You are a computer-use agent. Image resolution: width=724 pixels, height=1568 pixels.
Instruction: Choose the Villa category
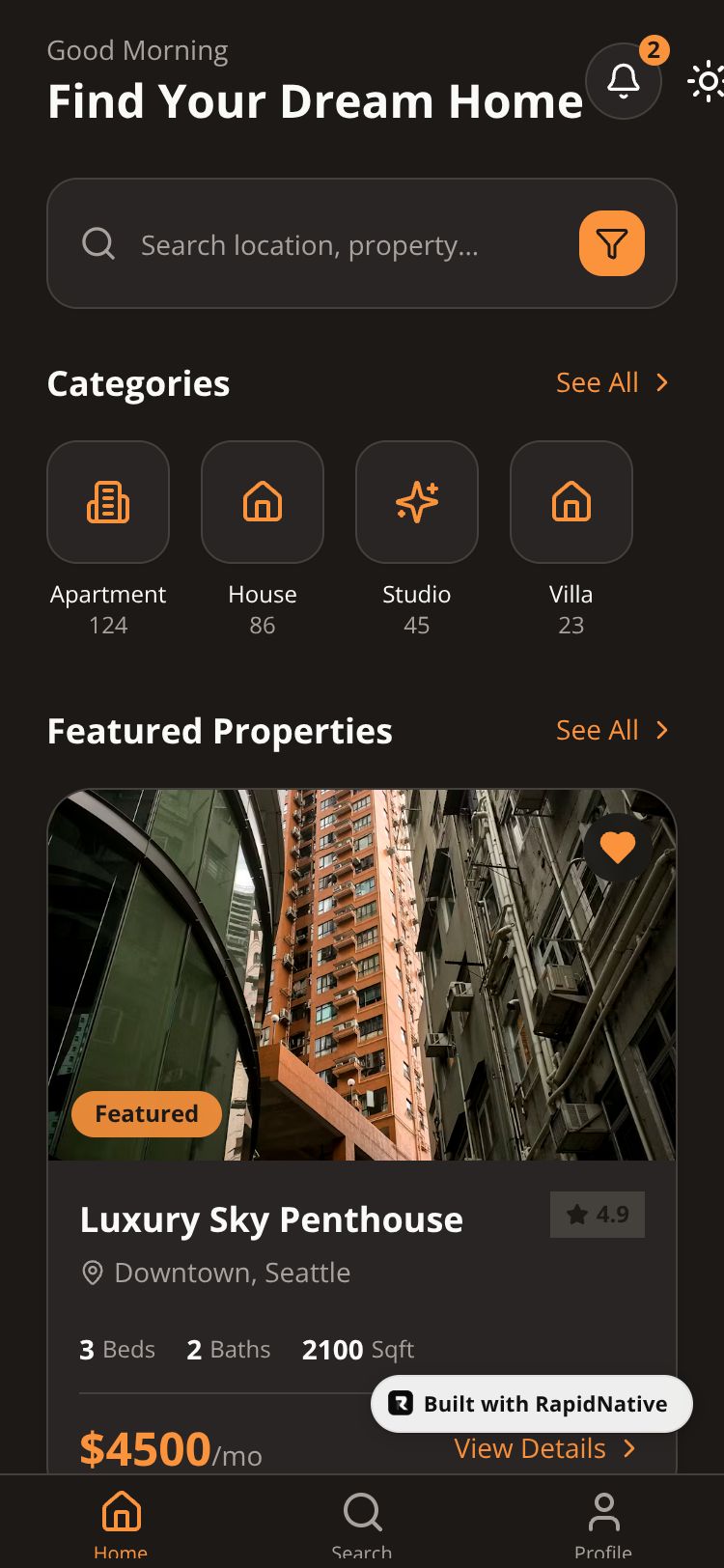(x=571, y=502)
